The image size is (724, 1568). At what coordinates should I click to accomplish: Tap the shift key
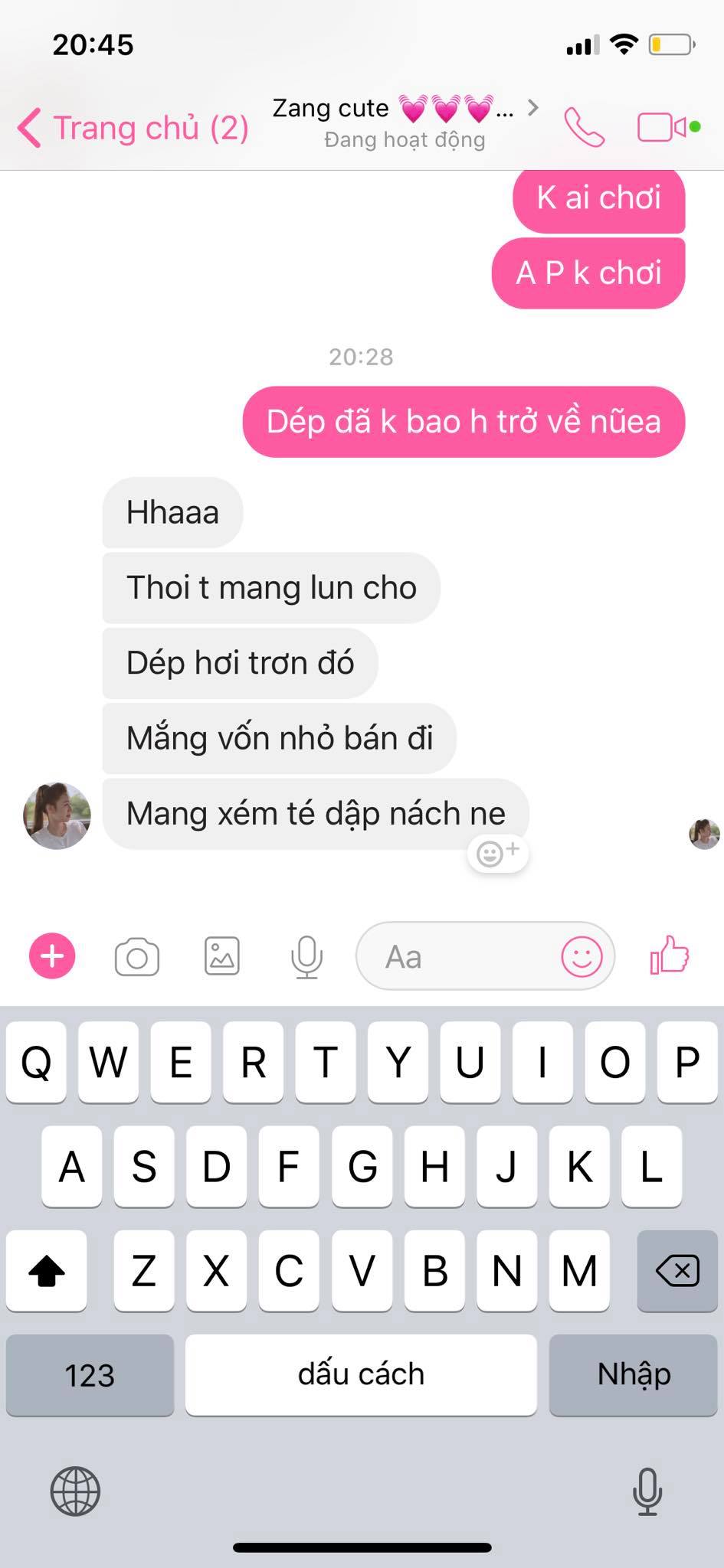47,1272
